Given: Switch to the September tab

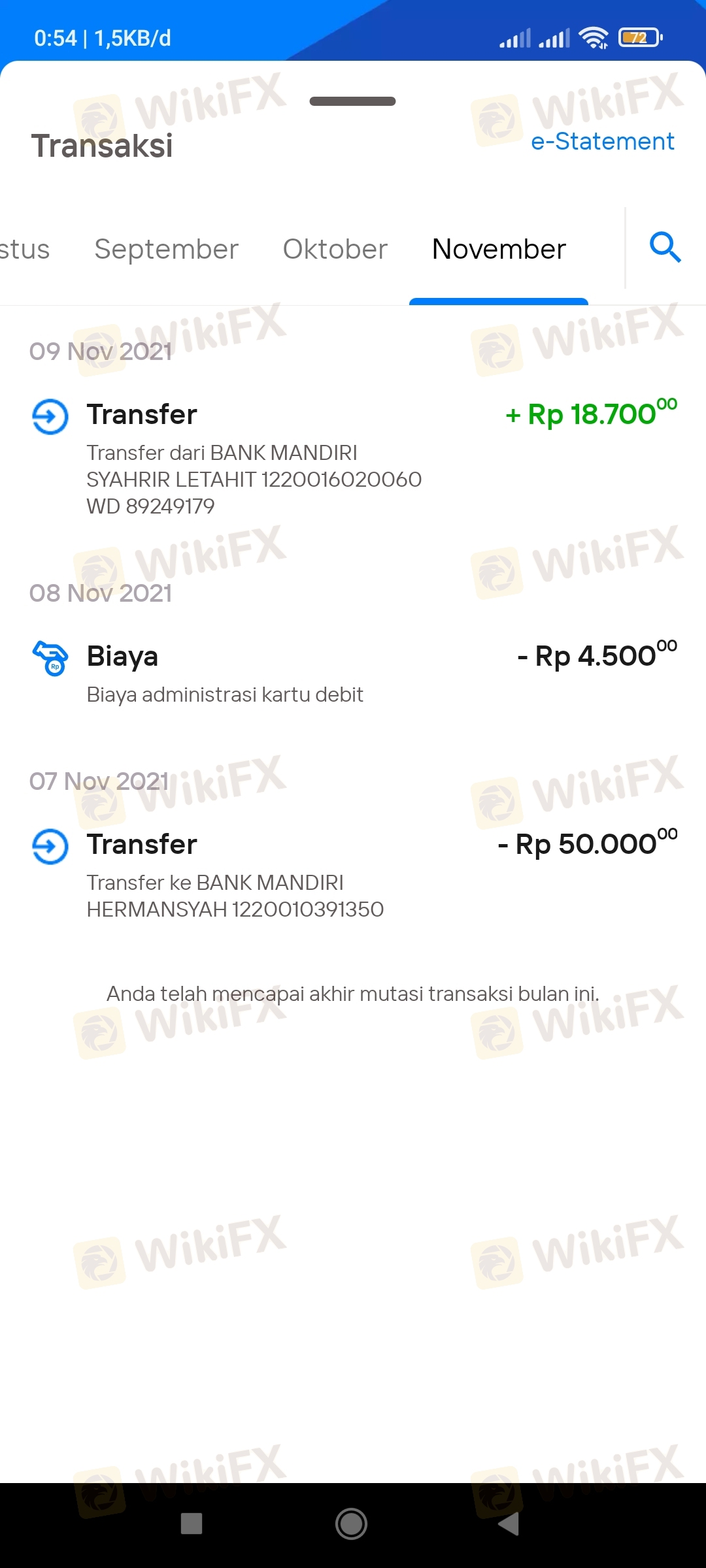Looking at the screenshot, I should click(166, 249).
